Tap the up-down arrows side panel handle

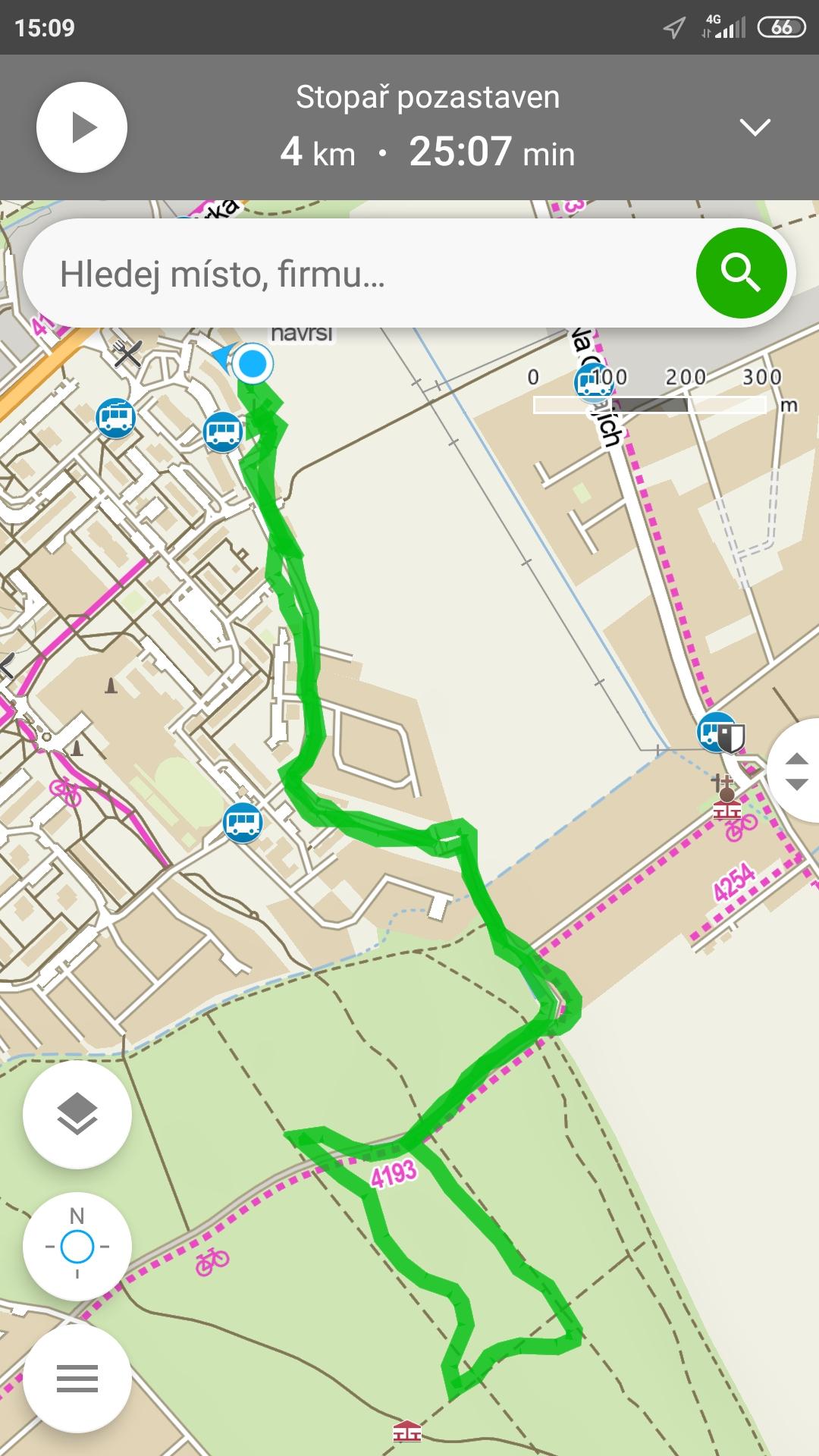pos(795,771)
